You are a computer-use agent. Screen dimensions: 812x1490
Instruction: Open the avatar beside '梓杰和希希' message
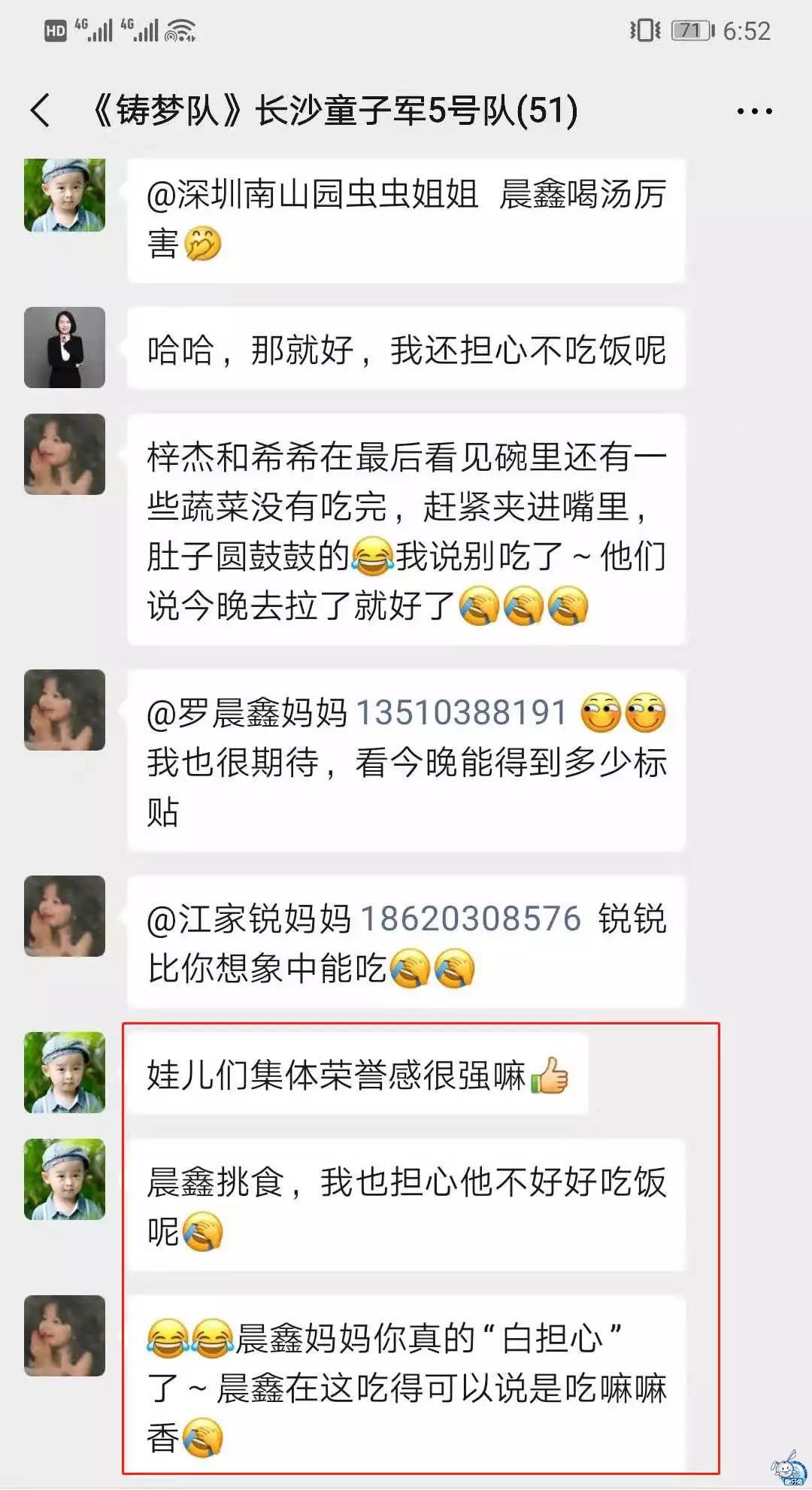click(65, 454)
